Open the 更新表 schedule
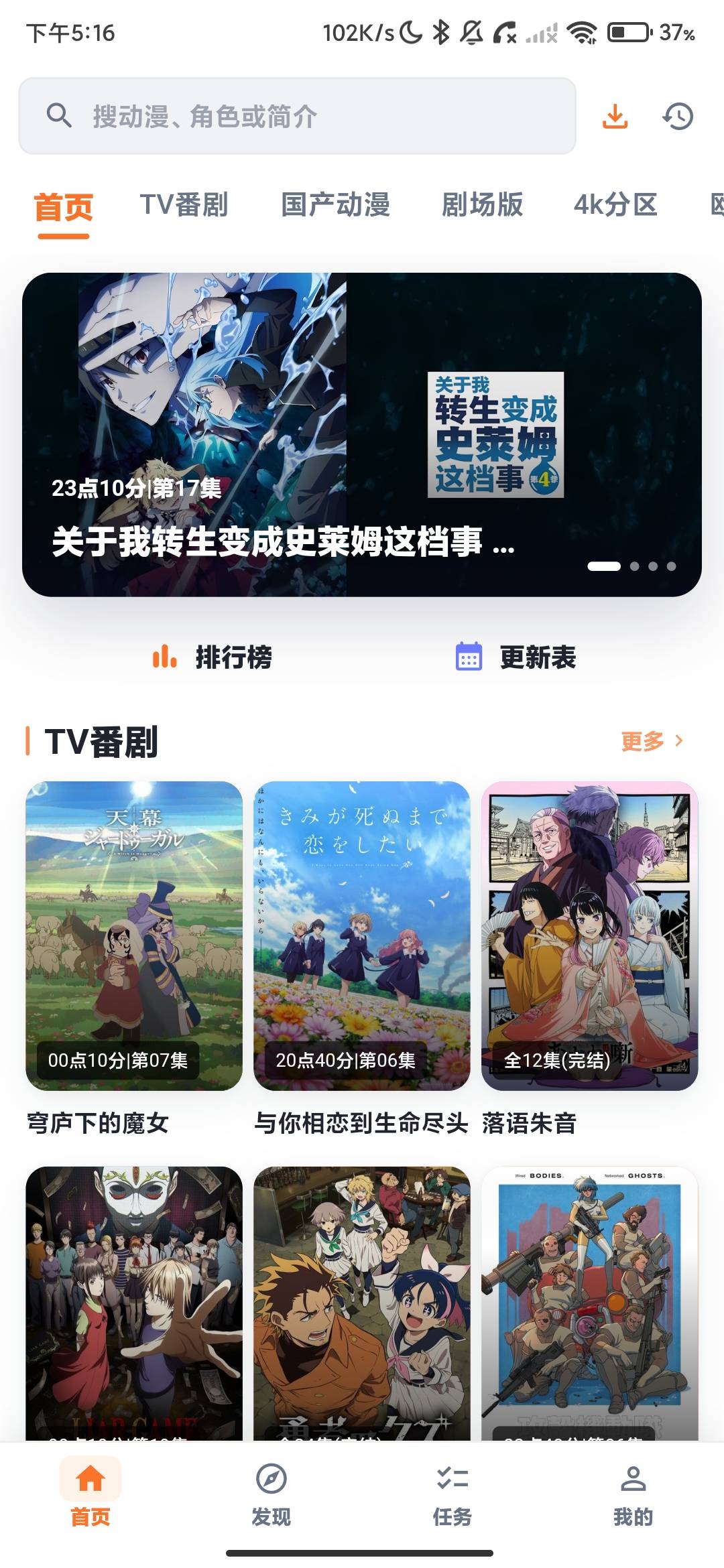Image resolution: width=724 pixels, height=1568 pixels. tap(516, 657)
